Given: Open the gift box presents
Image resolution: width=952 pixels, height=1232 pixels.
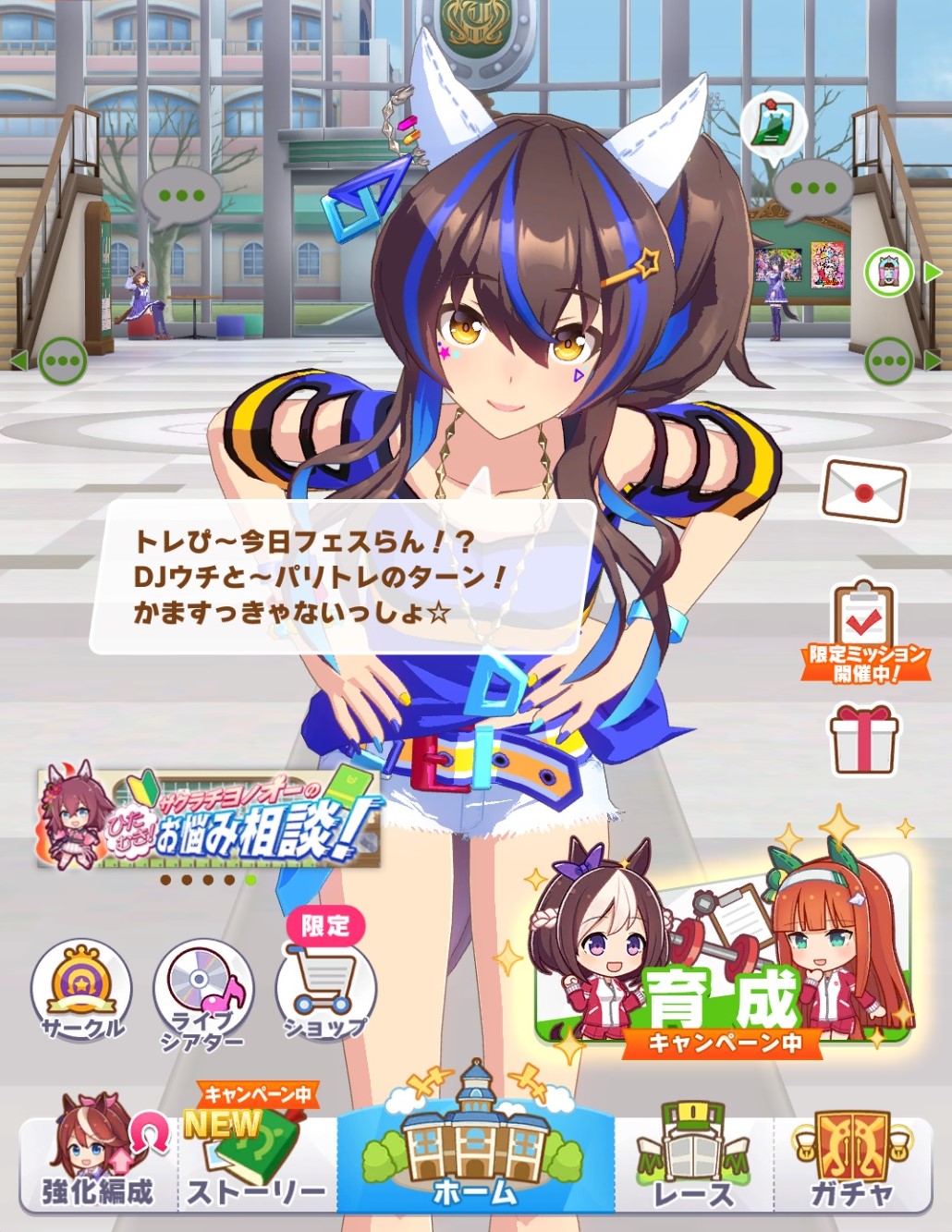Looking at the screenshot, I should [x=863, y=739].
